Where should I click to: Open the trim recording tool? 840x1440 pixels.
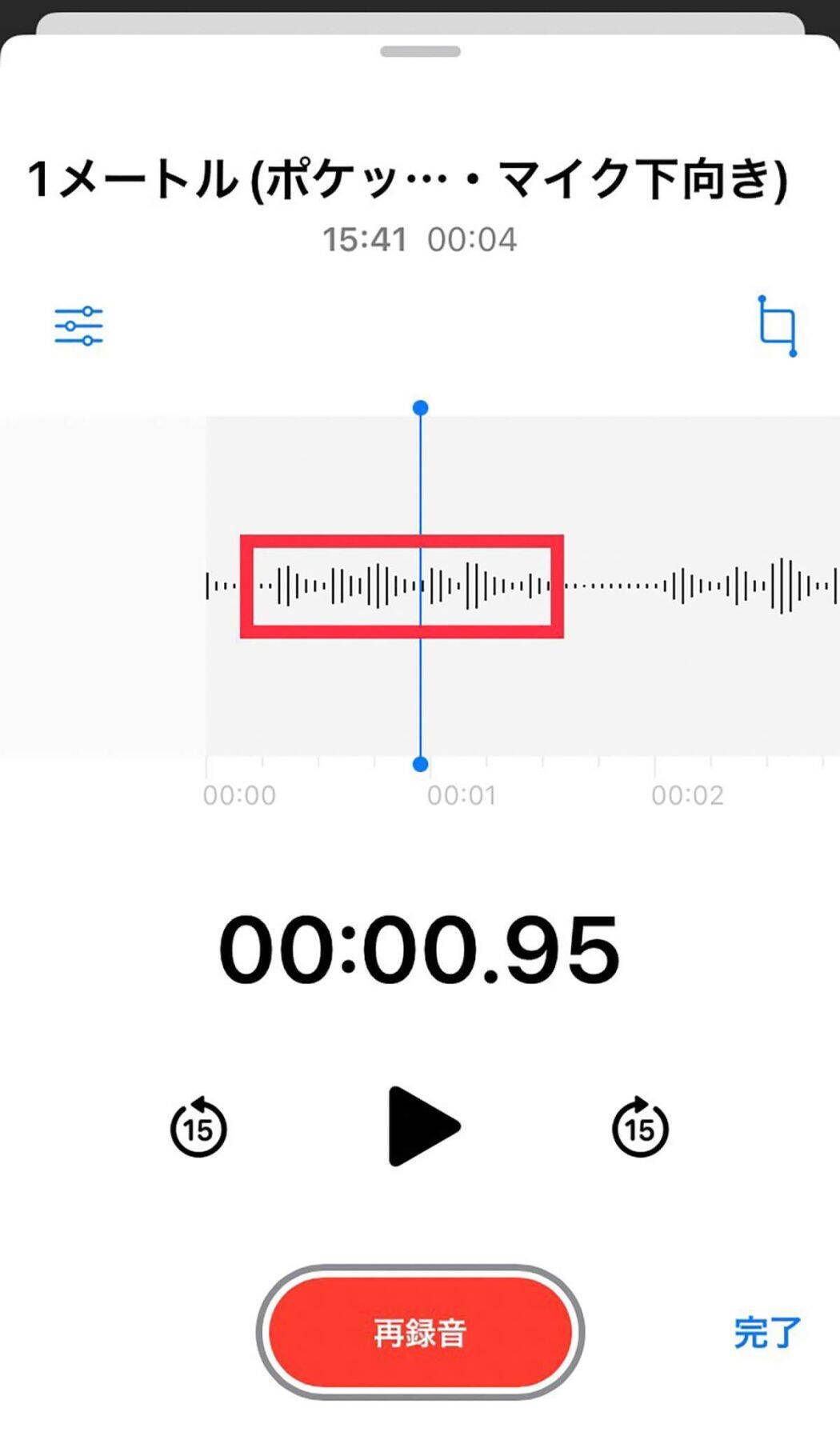[777, 326]
